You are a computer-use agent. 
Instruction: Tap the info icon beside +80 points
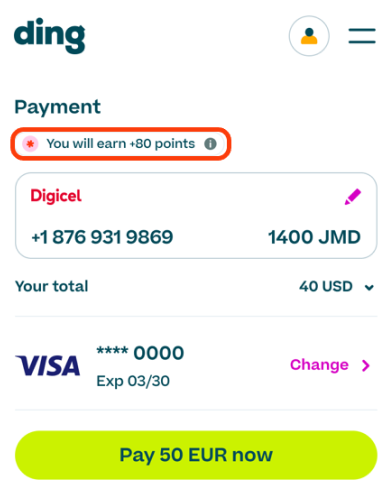pyautogui.click(x=210, y=144)
